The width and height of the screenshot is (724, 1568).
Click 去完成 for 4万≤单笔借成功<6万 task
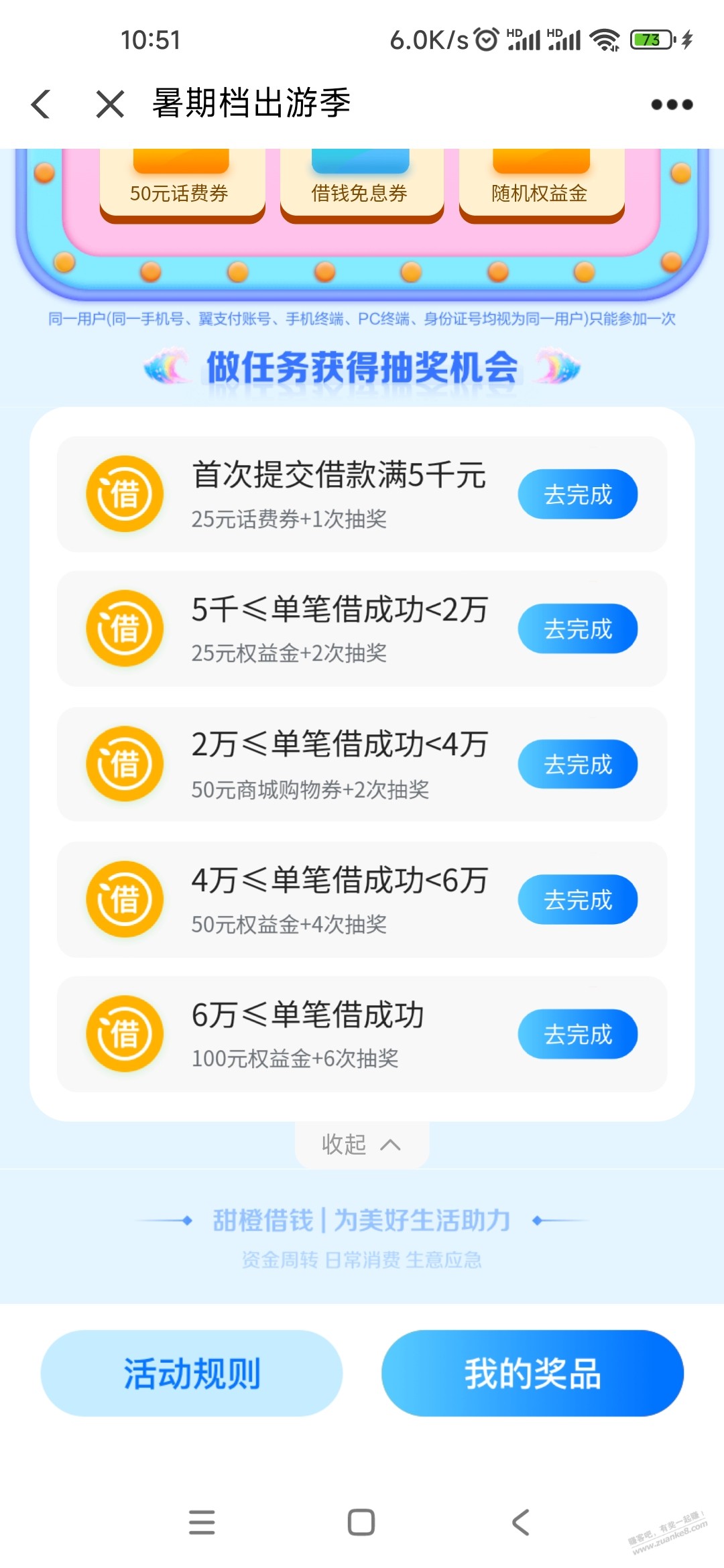[x=578, y=900]
